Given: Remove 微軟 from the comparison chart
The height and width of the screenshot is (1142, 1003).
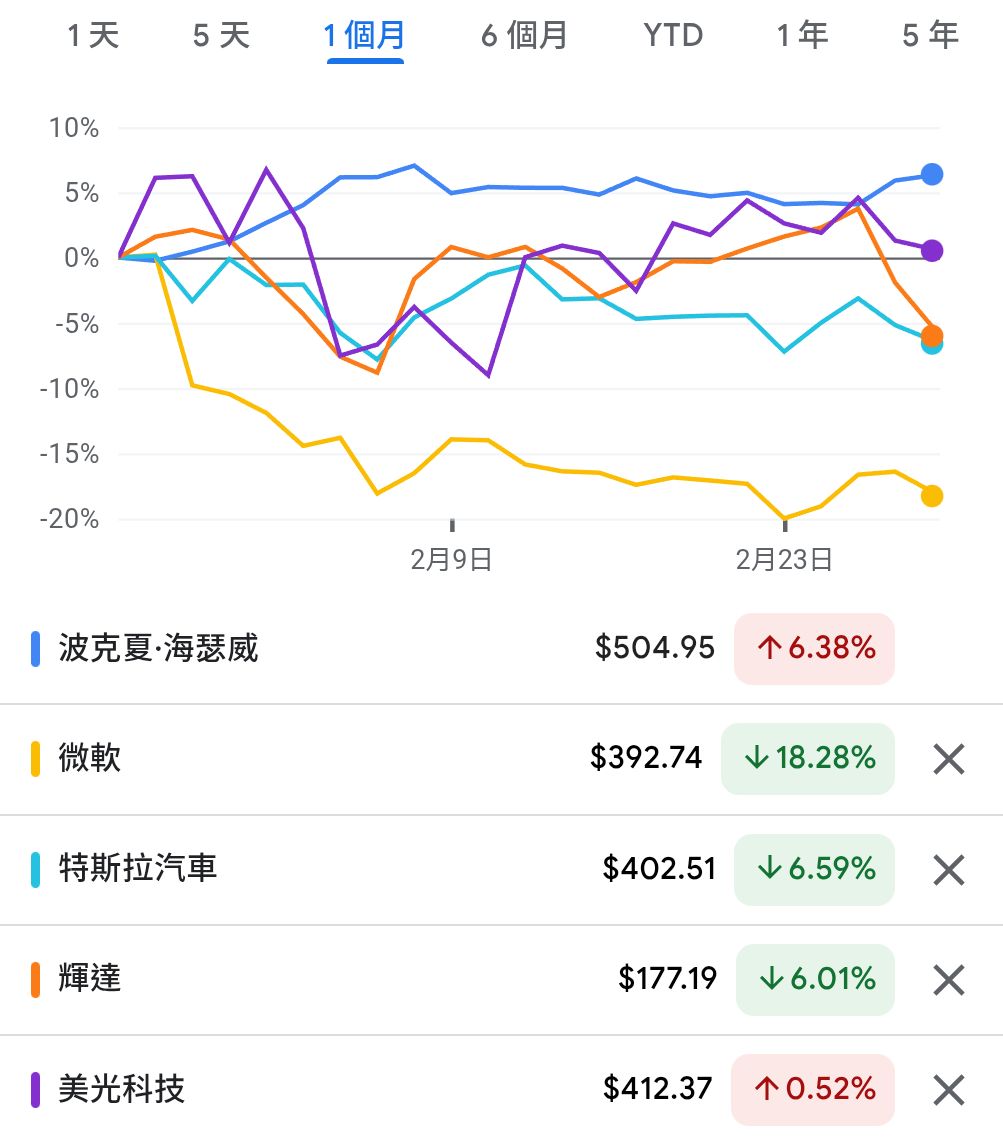Looking at the screenshot, I should [946, 759].
